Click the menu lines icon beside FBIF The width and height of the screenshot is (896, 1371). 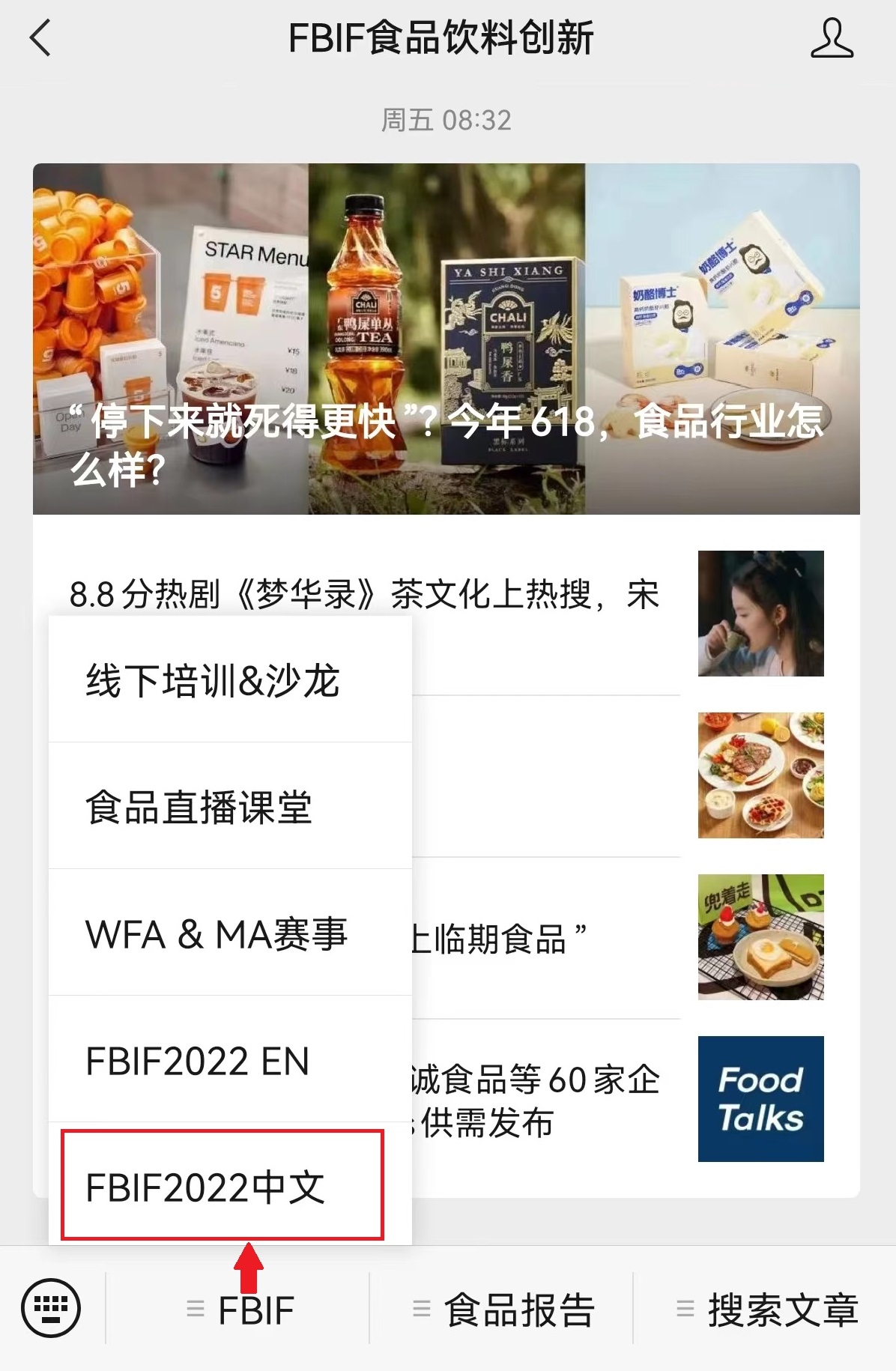click(196, 1307)
